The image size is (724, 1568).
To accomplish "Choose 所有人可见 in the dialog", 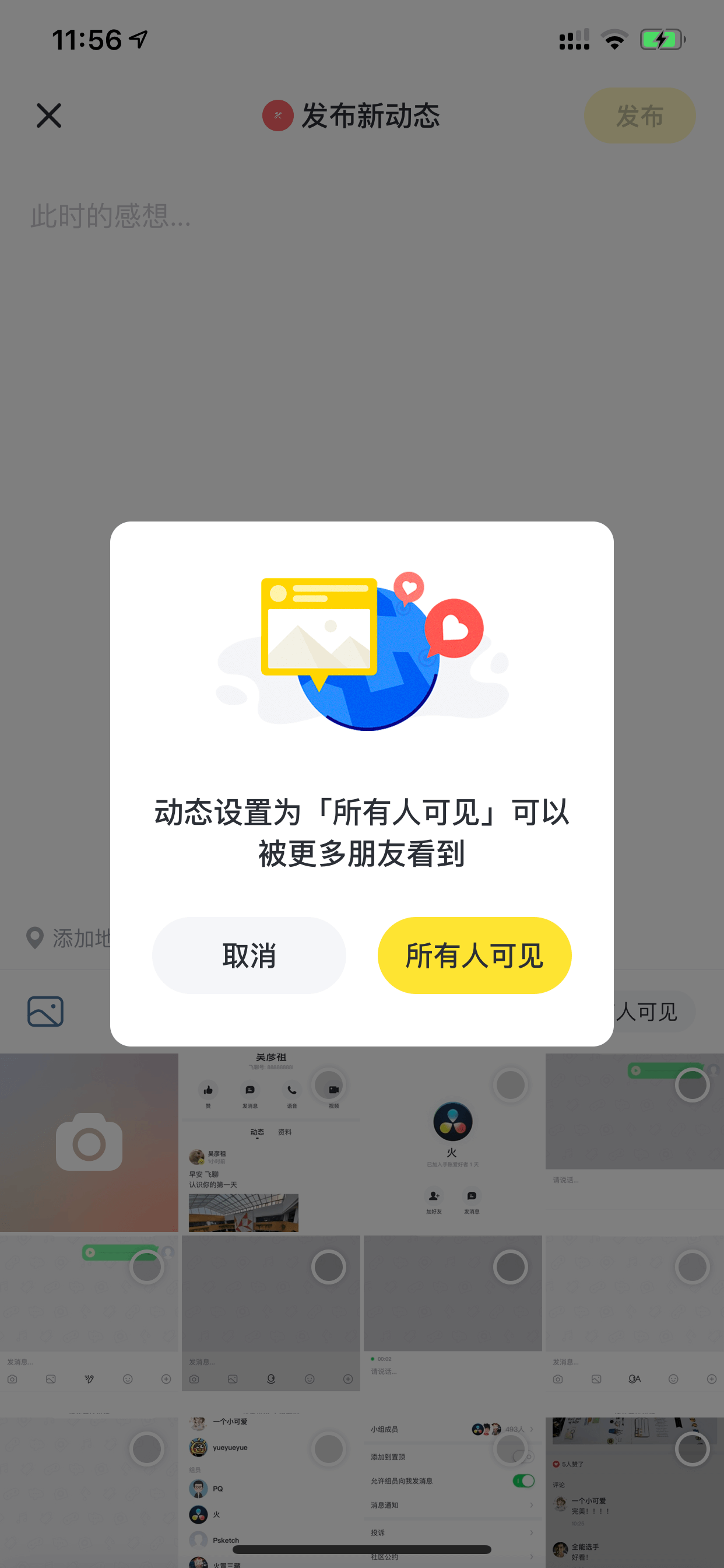I will point(475,955).
